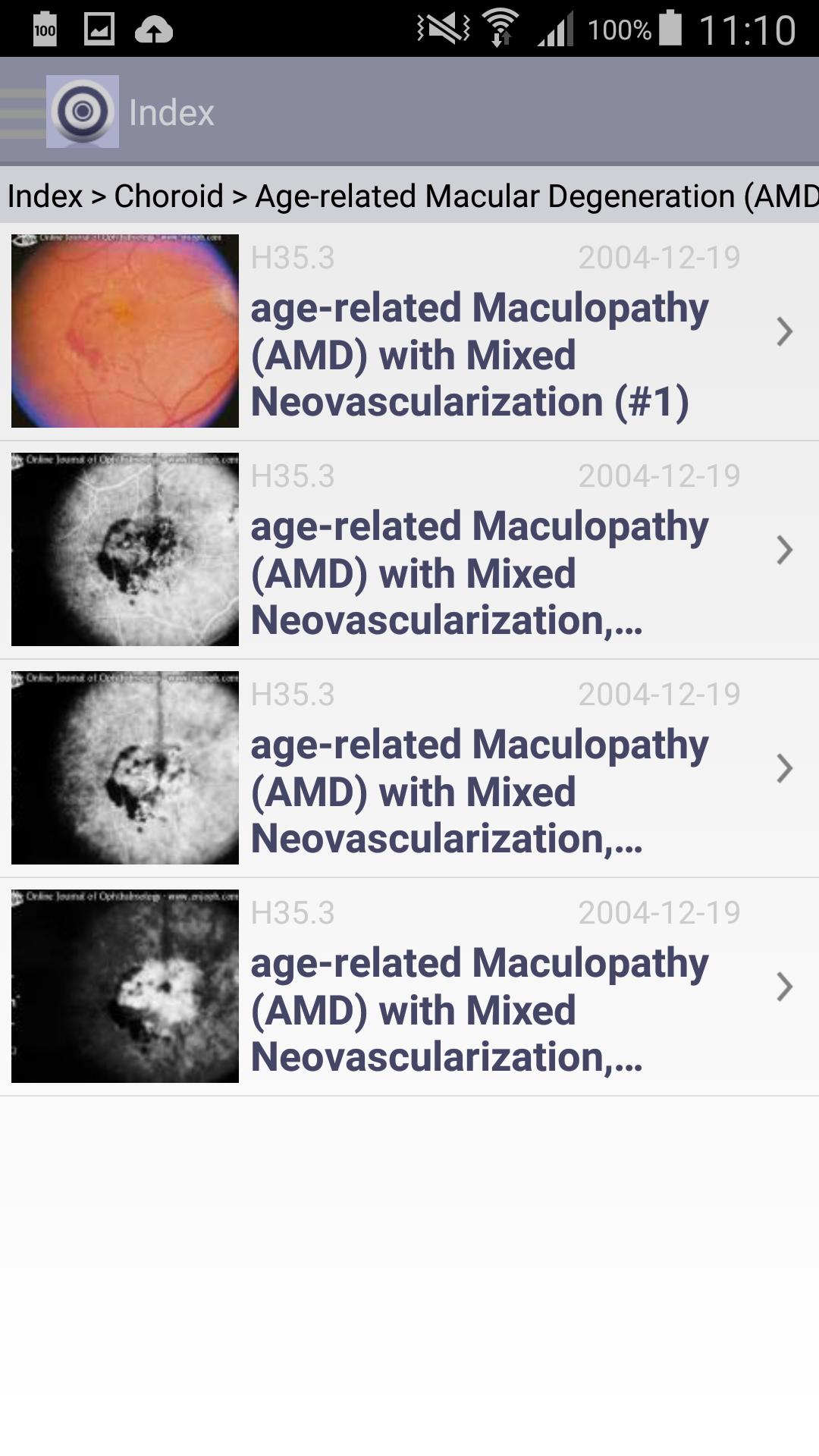Image resolution: width=819 pixels, height=1456 pixels.
Task: Open the color fundus photo thumbnail
Action: click(124, 330)
